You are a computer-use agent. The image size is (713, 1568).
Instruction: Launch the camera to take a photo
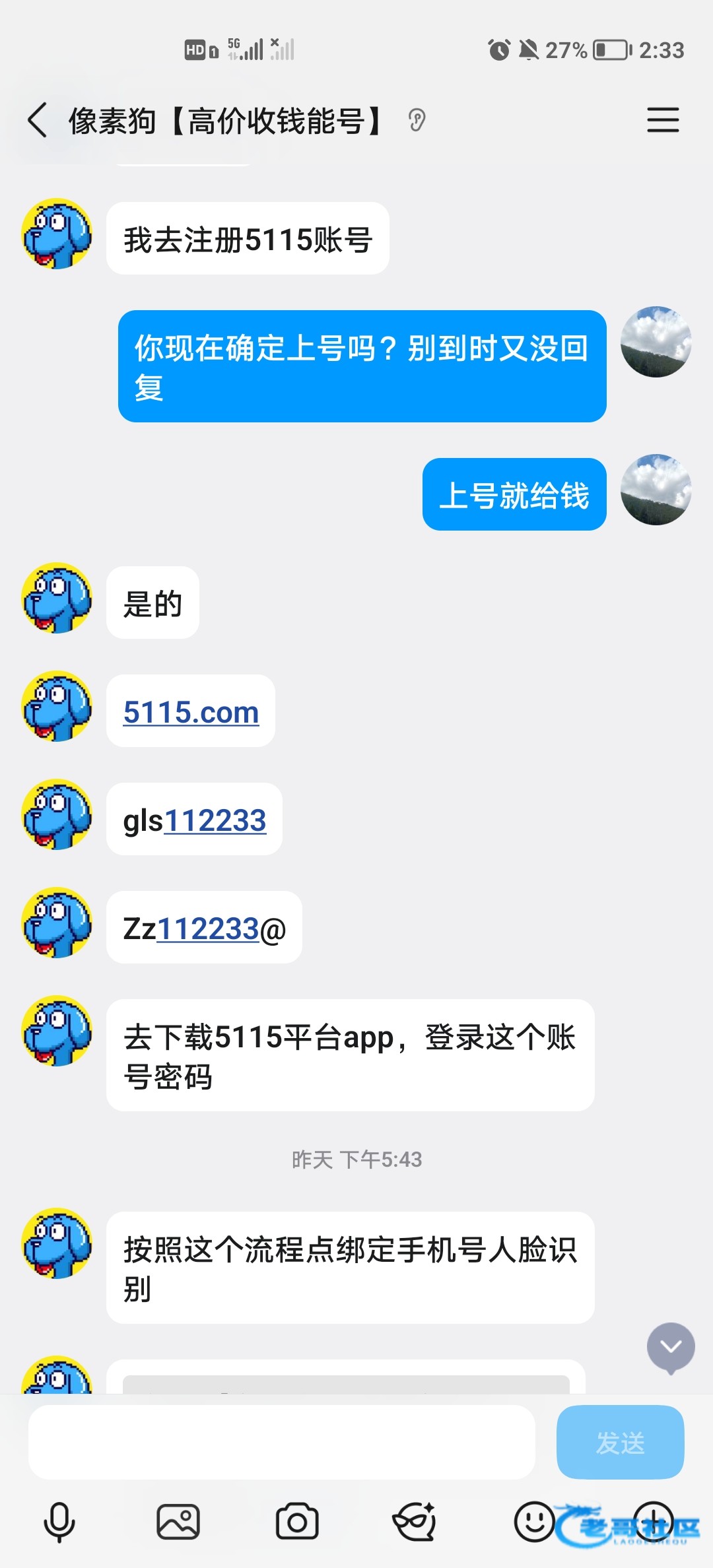[x=297, y=1522]
